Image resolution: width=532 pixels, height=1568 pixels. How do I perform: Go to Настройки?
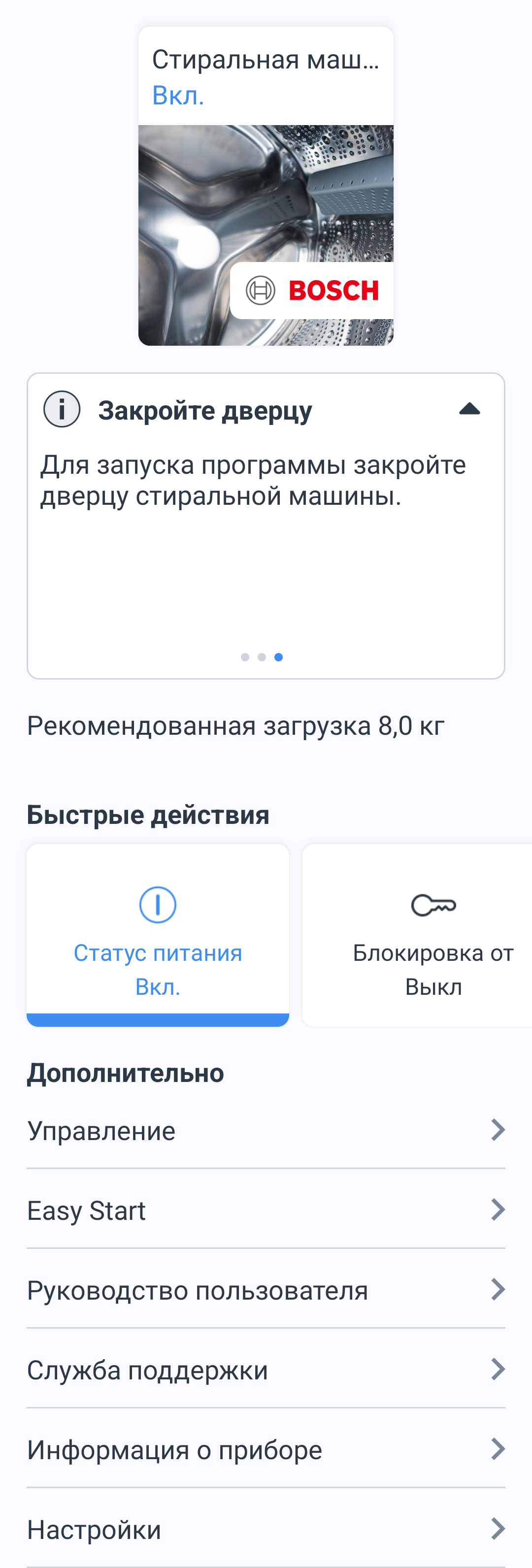tap(266, 1530)
